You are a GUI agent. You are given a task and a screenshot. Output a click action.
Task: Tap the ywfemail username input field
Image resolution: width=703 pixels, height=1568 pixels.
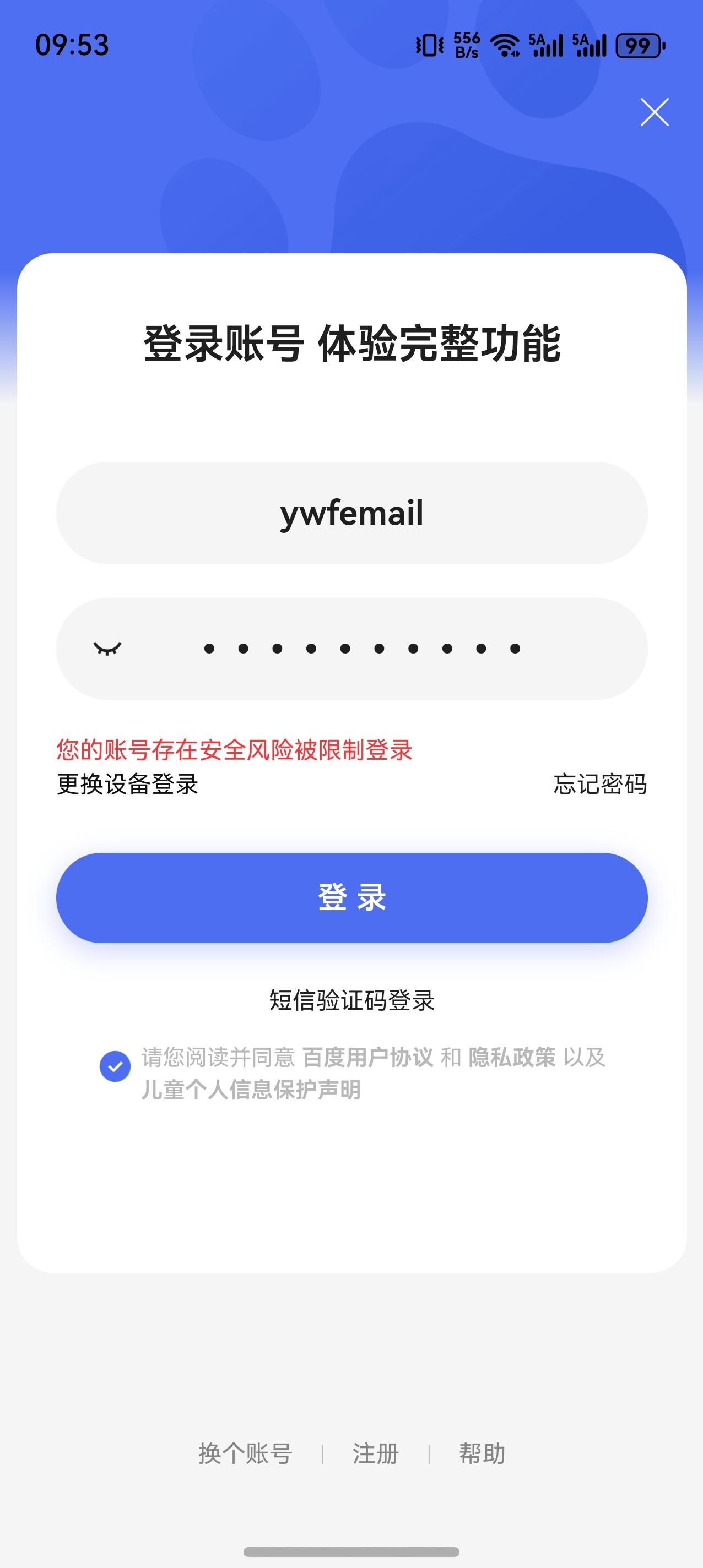(x=351, y=514)
